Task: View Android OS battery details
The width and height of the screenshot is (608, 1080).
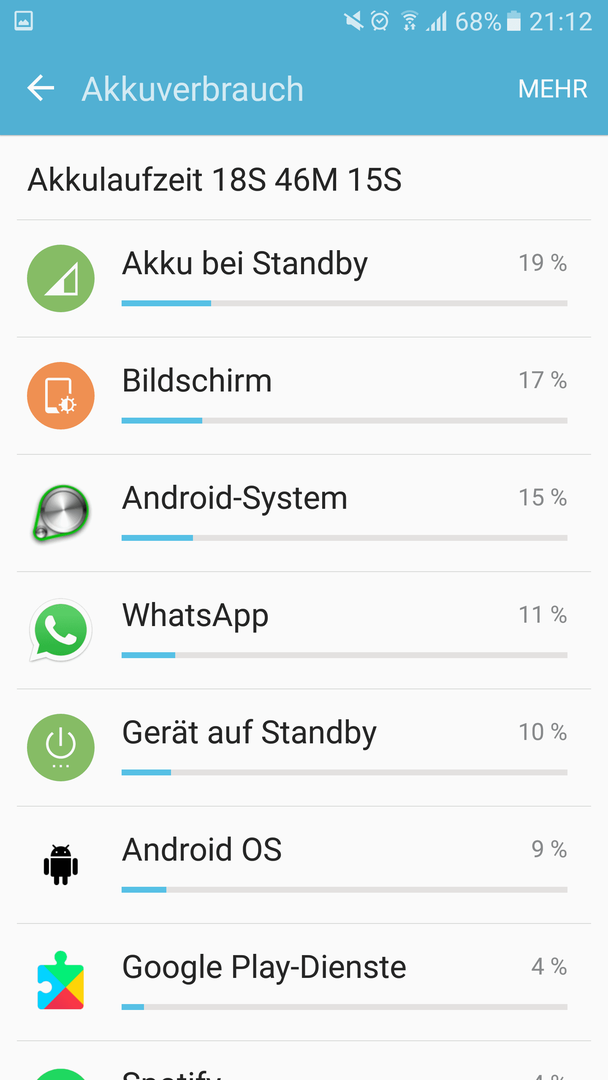Action: coord(304,865)
